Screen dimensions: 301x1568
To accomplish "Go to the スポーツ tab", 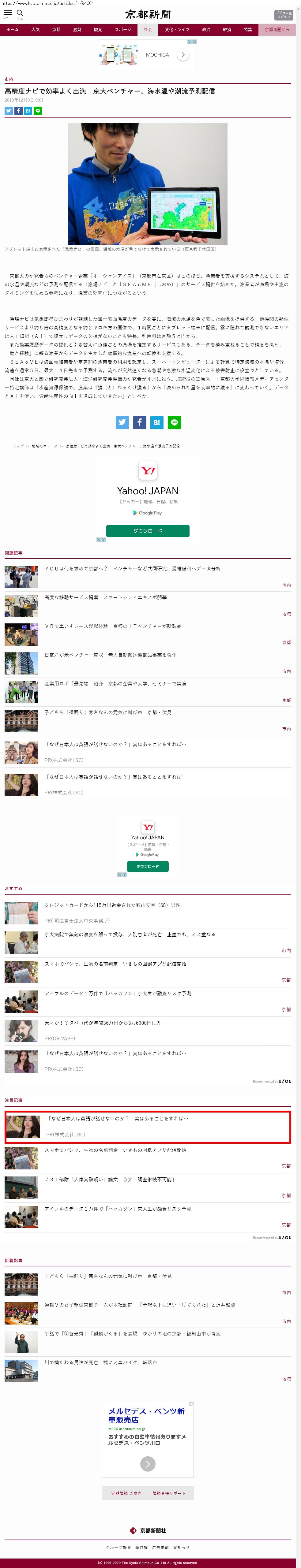I will (122, 29).
